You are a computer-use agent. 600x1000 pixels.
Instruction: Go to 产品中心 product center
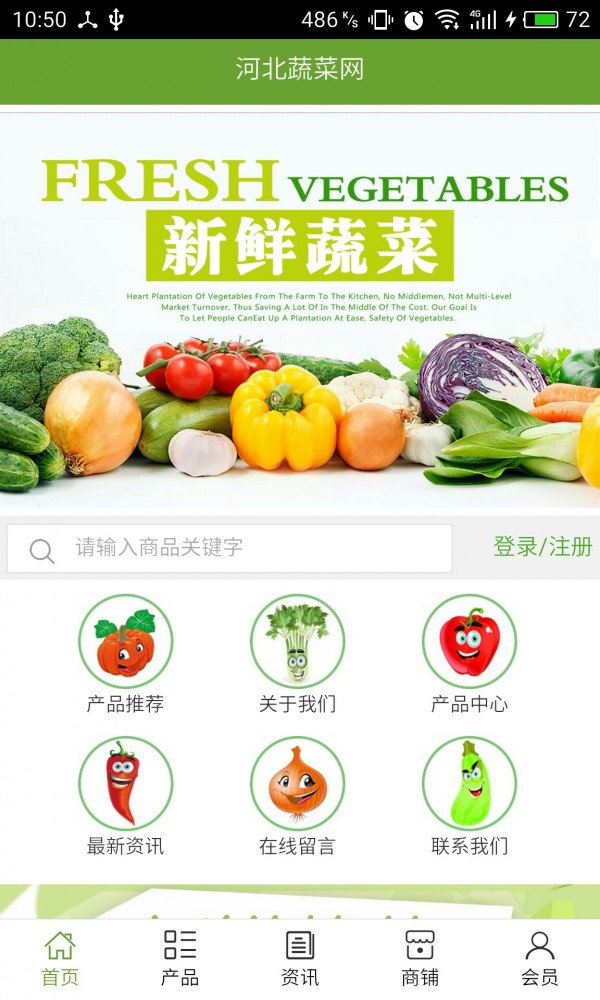pos(469,655)
